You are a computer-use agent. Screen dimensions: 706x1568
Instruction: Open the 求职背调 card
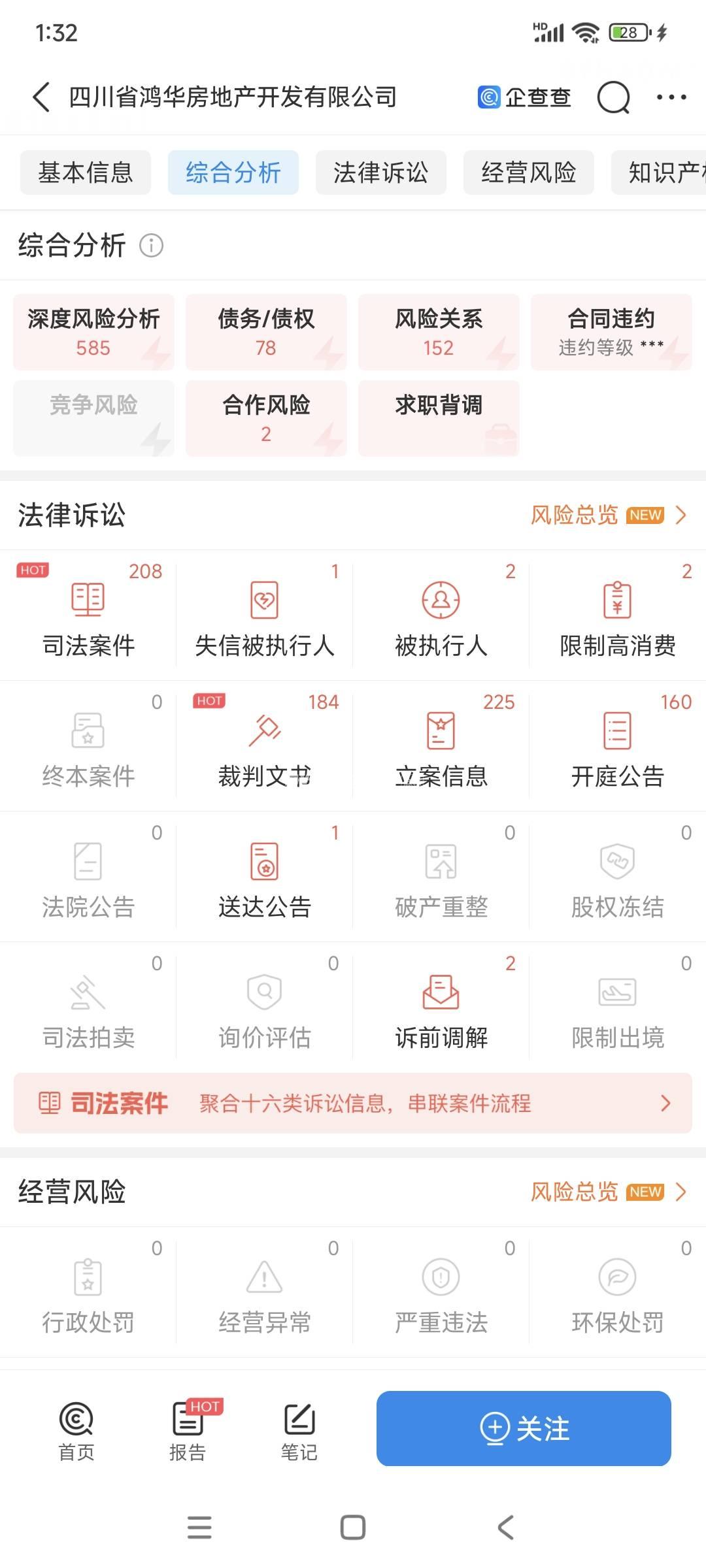pyautogui.click(x=439, y=418)
